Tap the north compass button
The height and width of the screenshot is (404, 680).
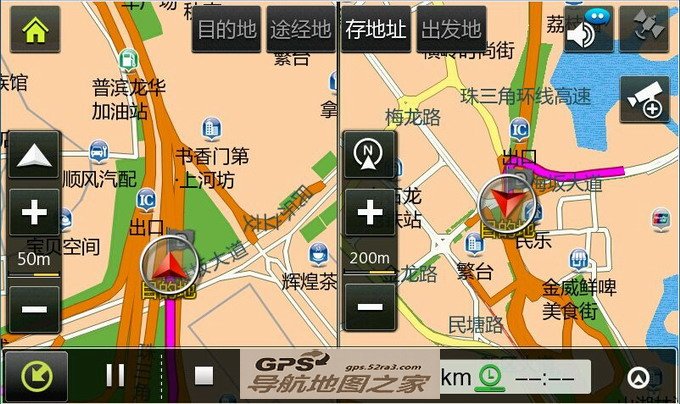(370, 156)
